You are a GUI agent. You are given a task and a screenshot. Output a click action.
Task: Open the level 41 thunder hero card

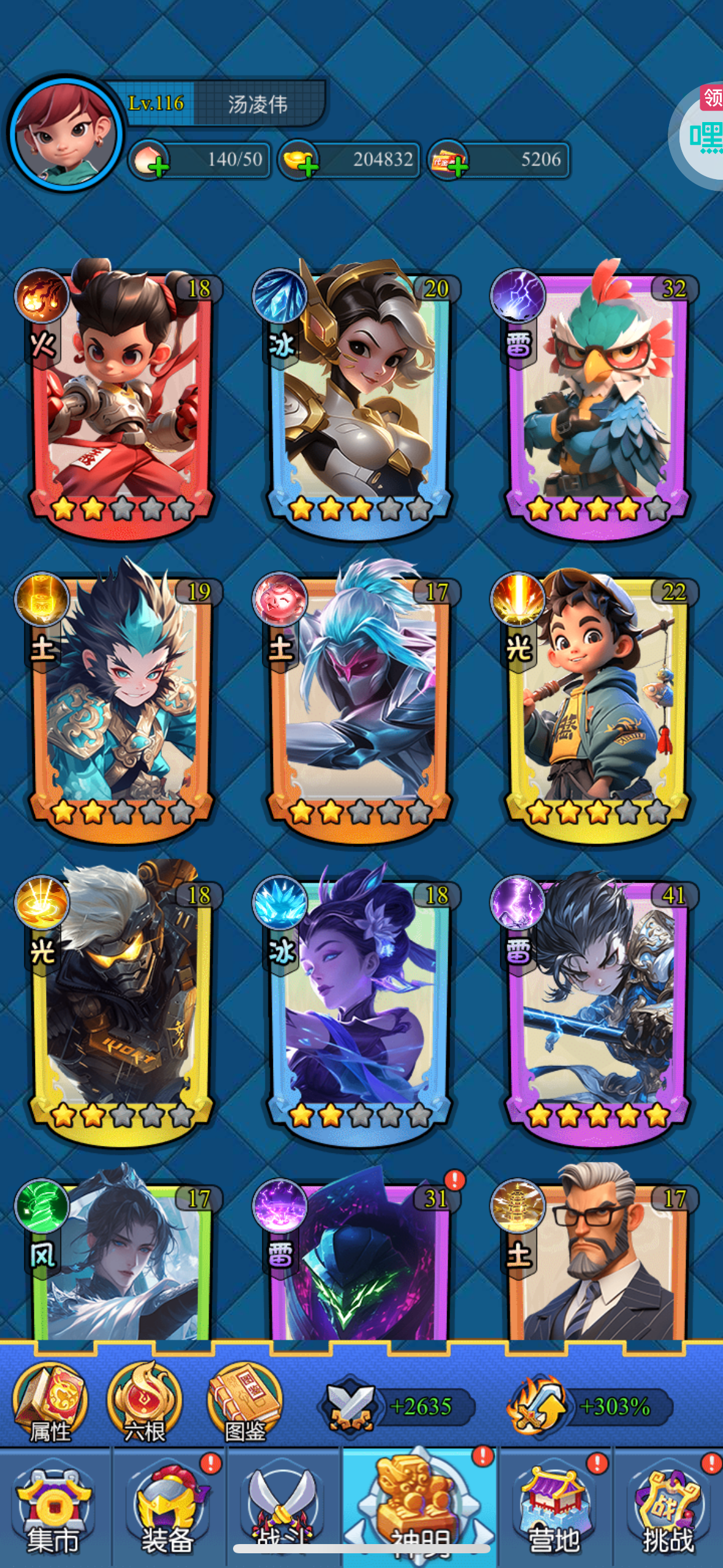[598, 1006]
